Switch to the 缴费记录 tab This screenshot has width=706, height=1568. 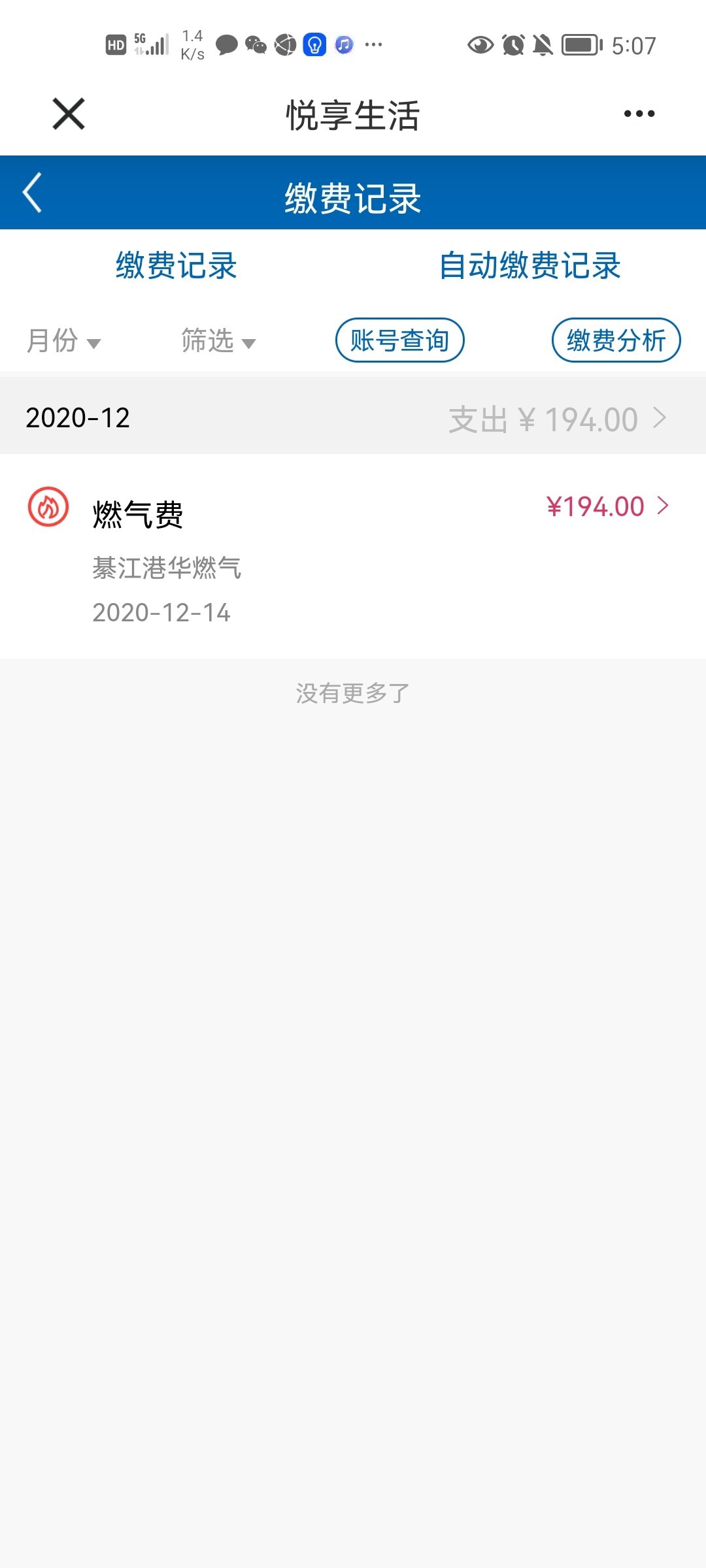[x=176, y=266]
